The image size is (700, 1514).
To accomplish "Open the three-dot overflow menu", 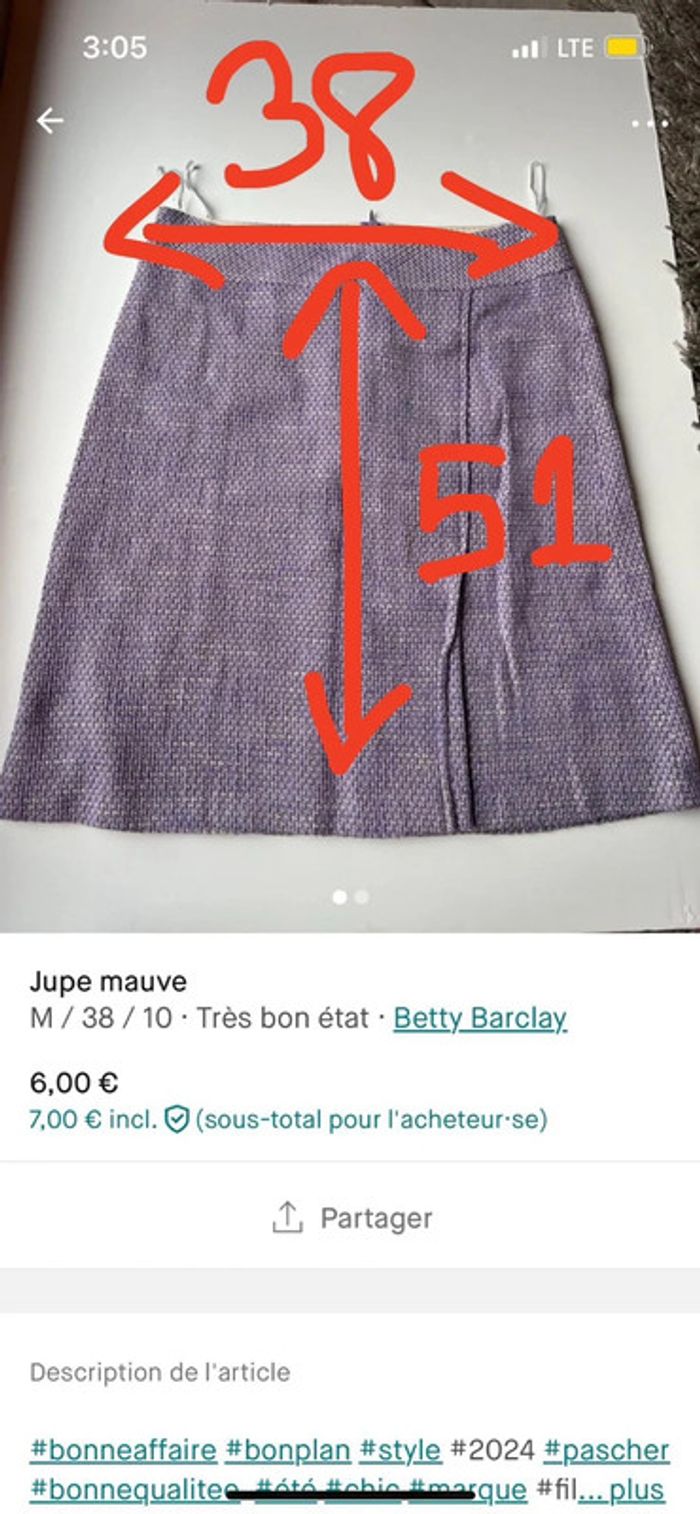I will (x=650, y=123).
